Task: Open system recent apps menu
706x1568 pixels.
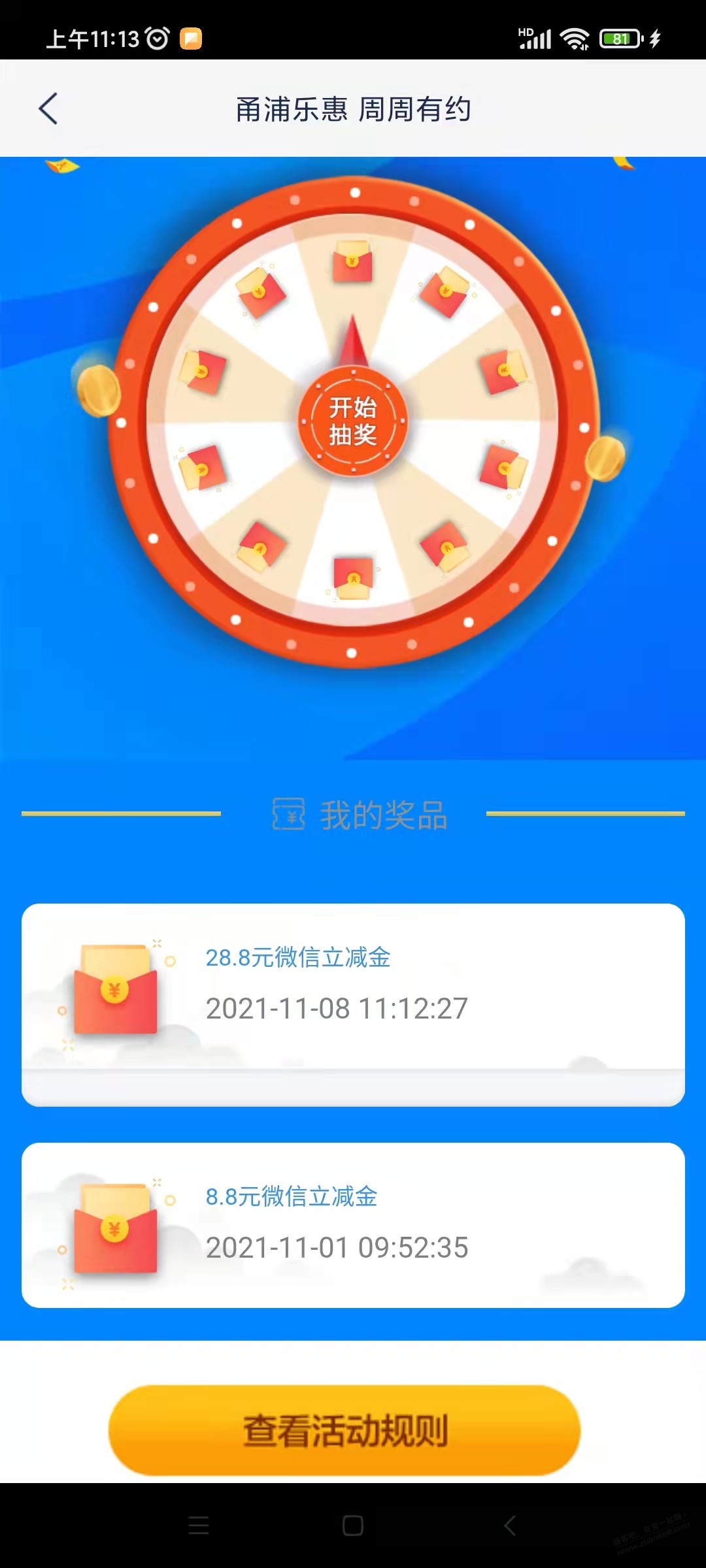Action: click(x=199, y=1526)
